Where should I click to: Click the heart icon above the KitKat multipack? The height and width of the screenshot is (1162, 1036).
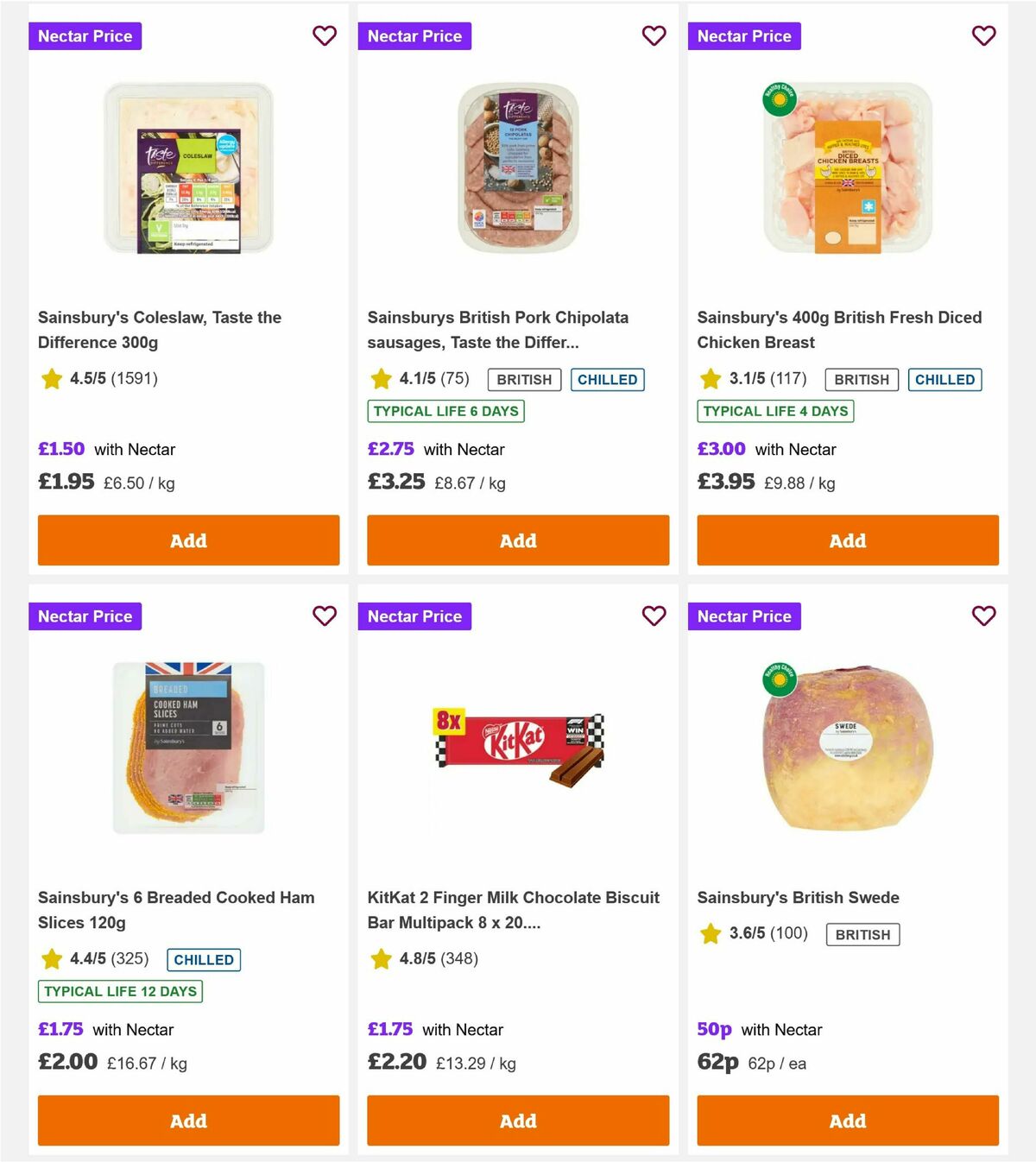coord(654,616)
